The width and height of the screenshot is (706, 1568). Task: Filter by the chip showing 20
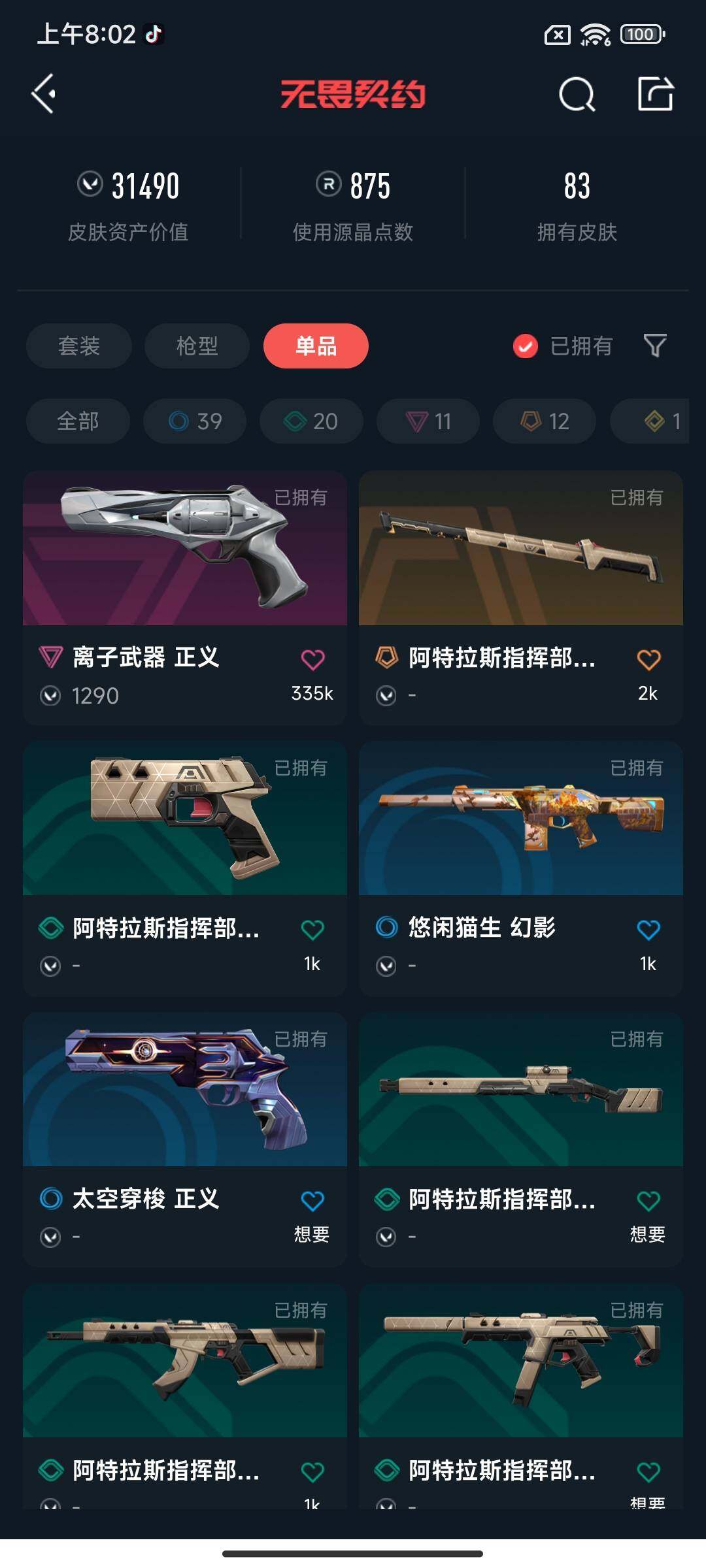311,421
